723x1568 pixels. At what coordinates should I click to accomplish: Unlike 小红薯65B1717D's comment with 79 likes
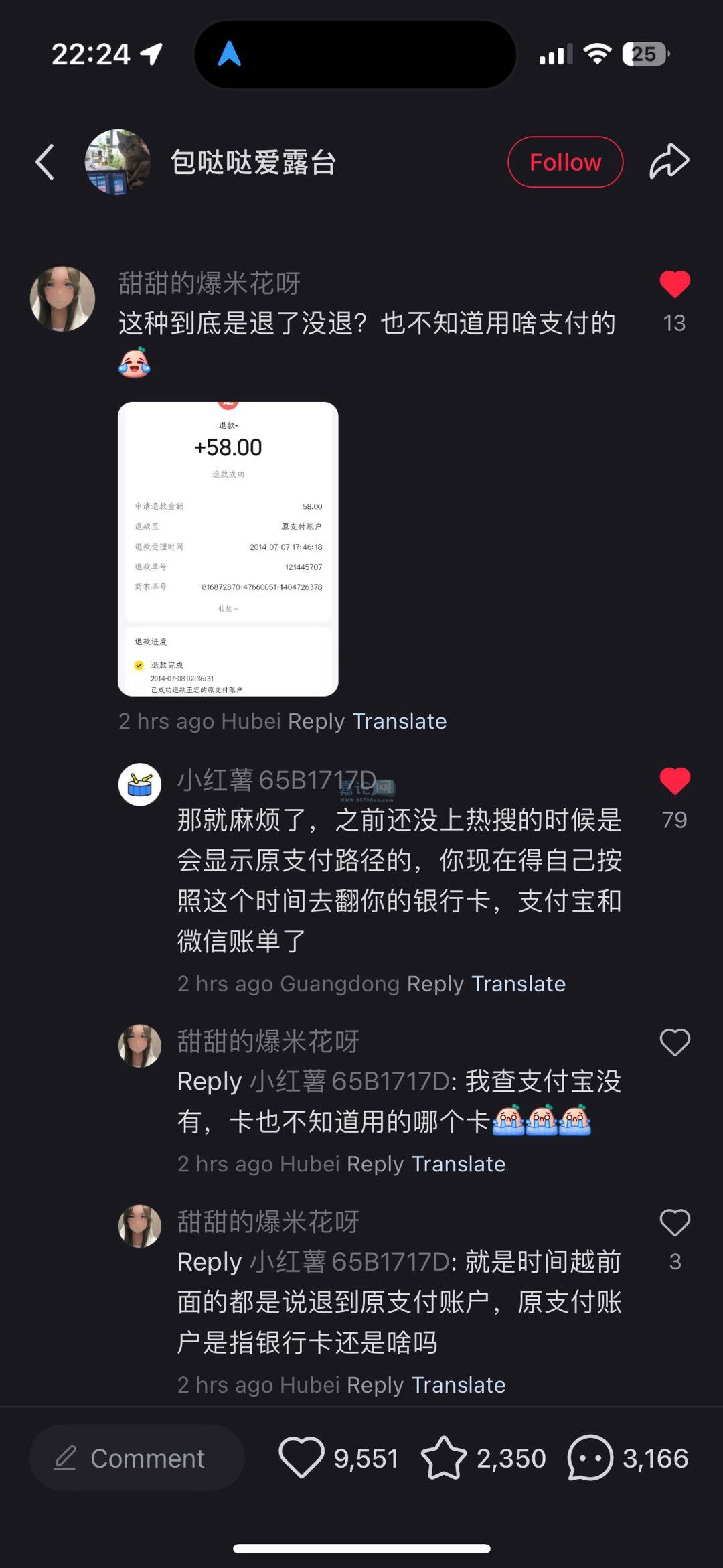pos(674,781)
